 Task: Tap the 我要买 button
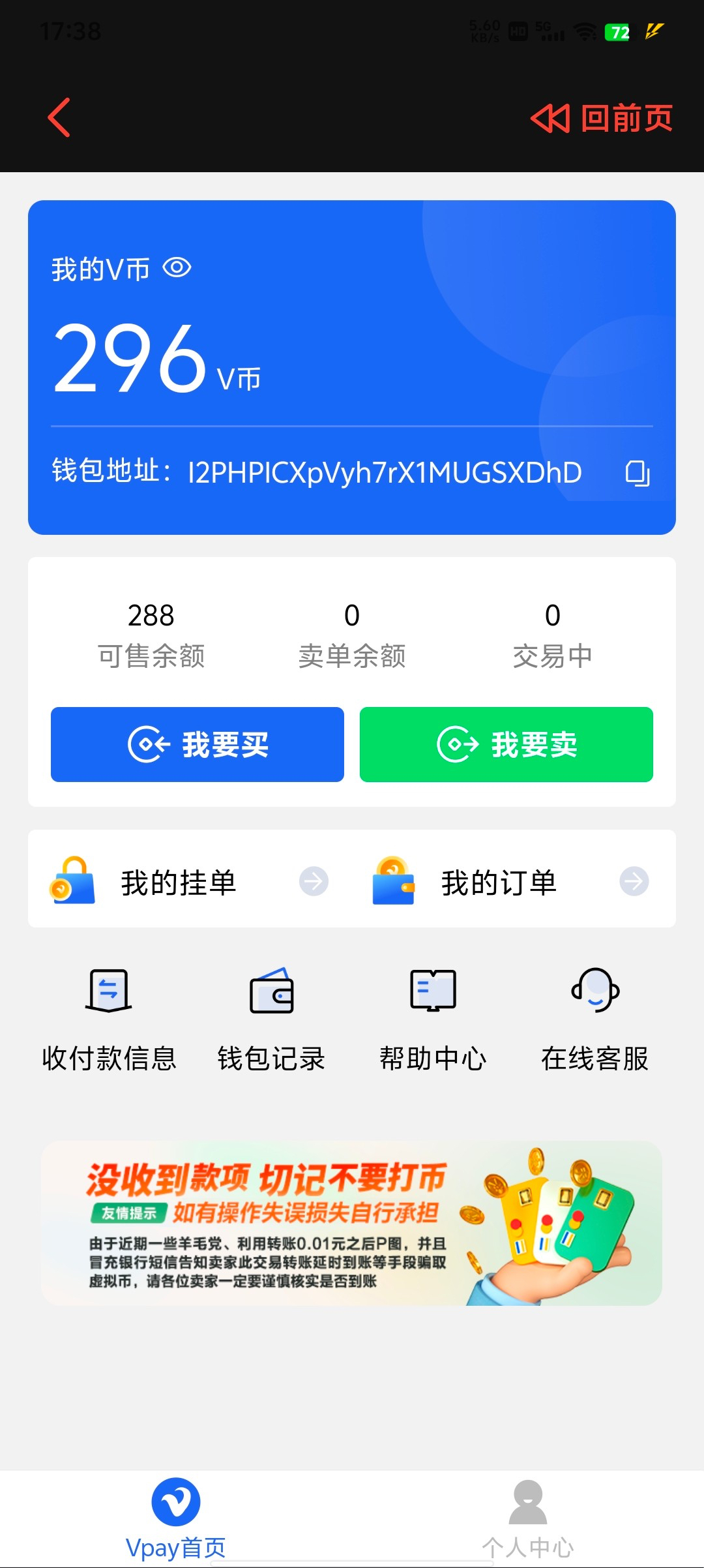(198, 744)
